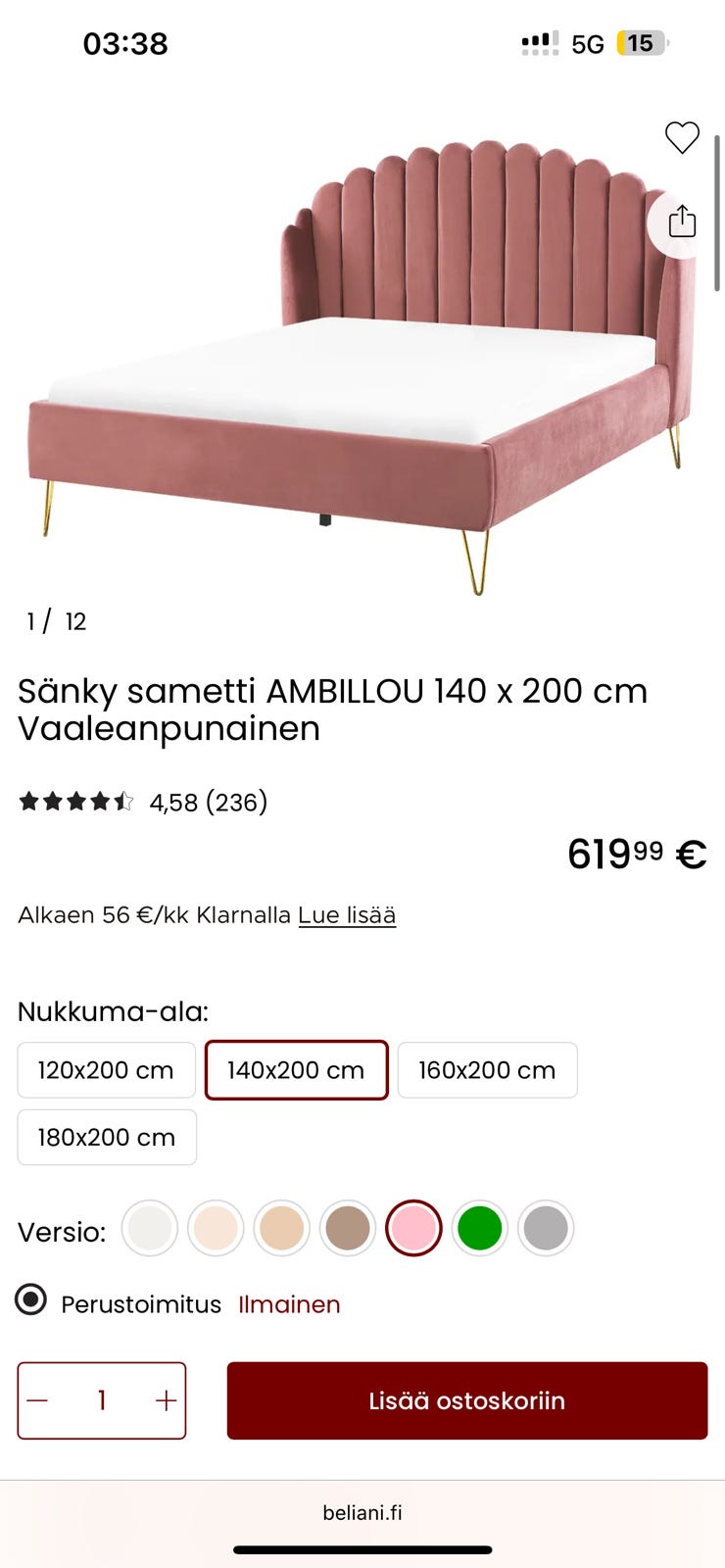This screenshot has width=725, height=1568.
Task: Add the bed to favorites with the heart icon
Action: click(x=682, y=138)
